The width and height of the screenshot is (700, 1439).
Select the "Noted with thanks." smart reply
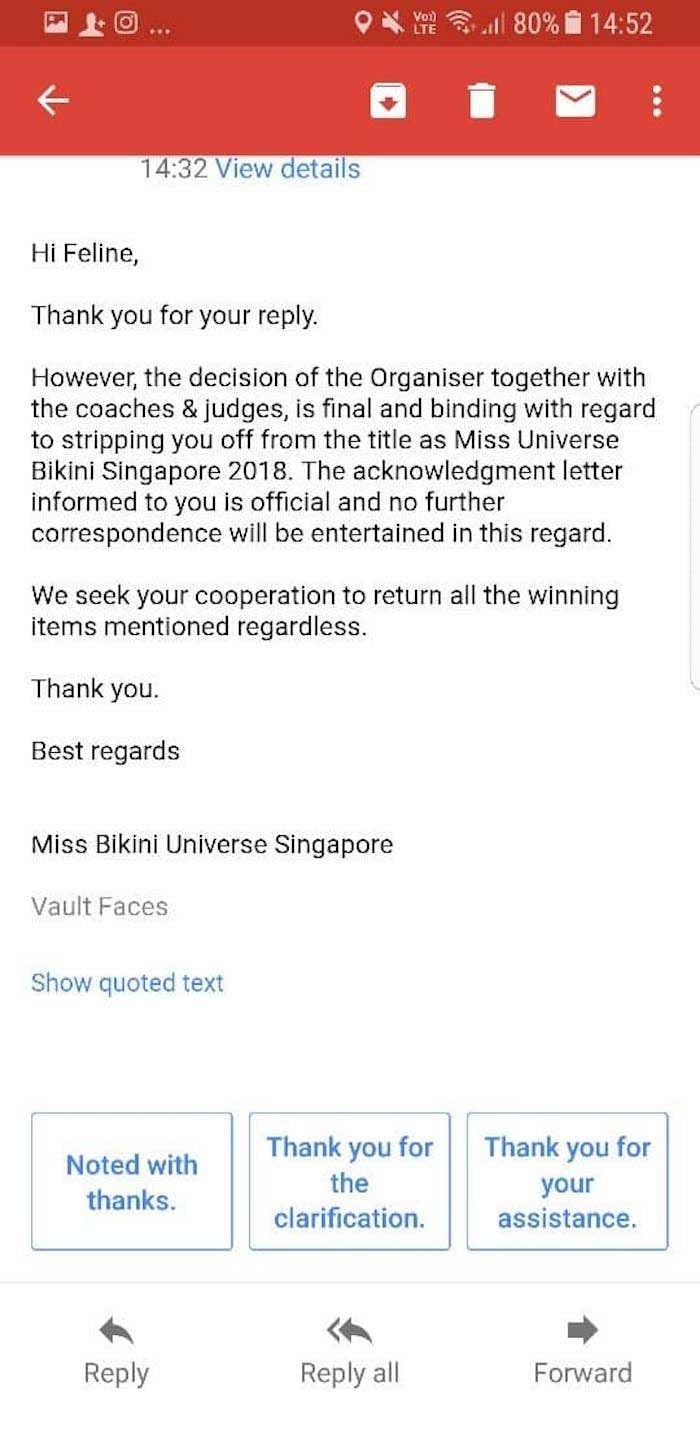(132, 1181)
